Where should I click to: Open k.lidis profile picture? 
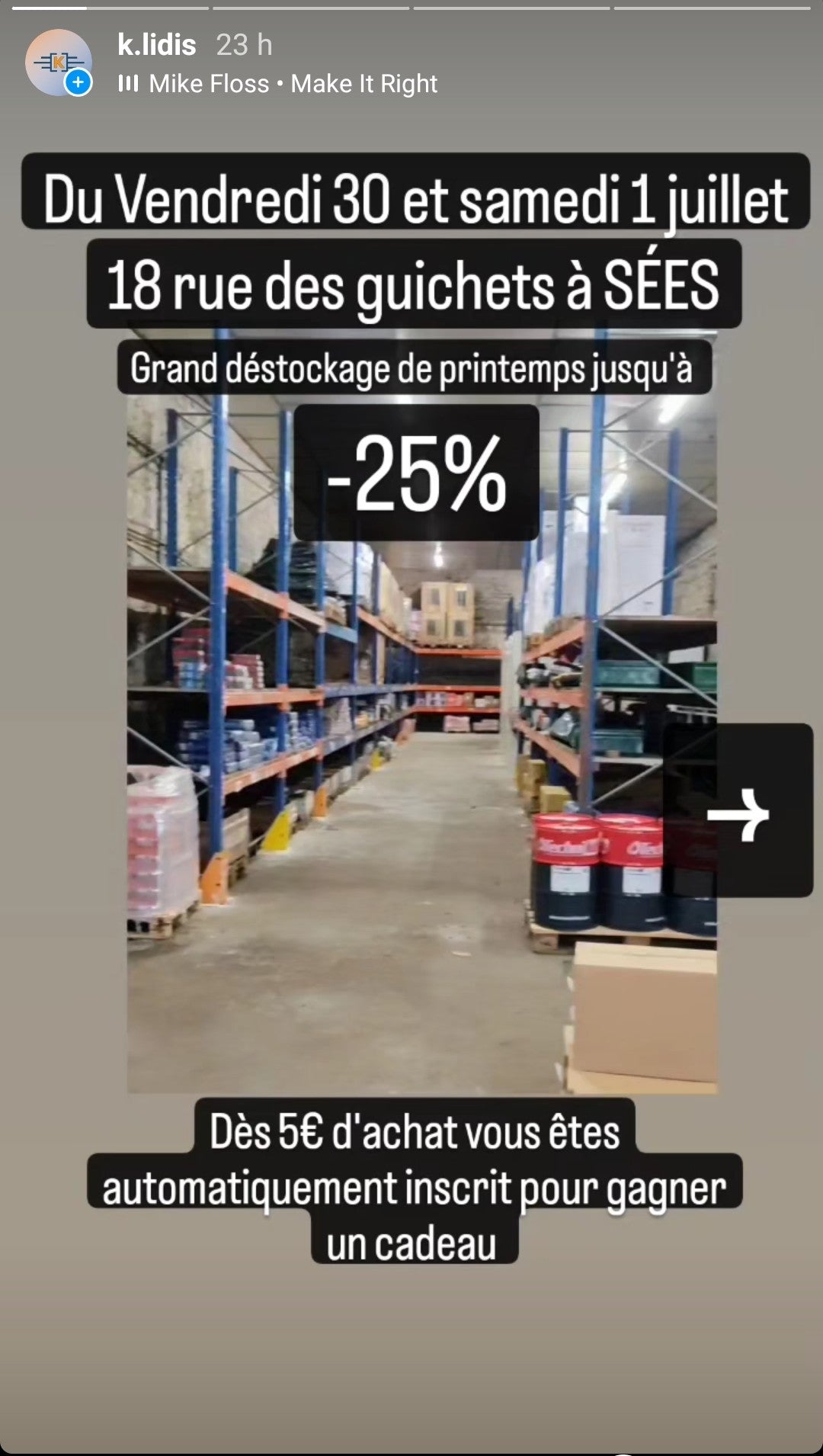(x=58, y=63)
